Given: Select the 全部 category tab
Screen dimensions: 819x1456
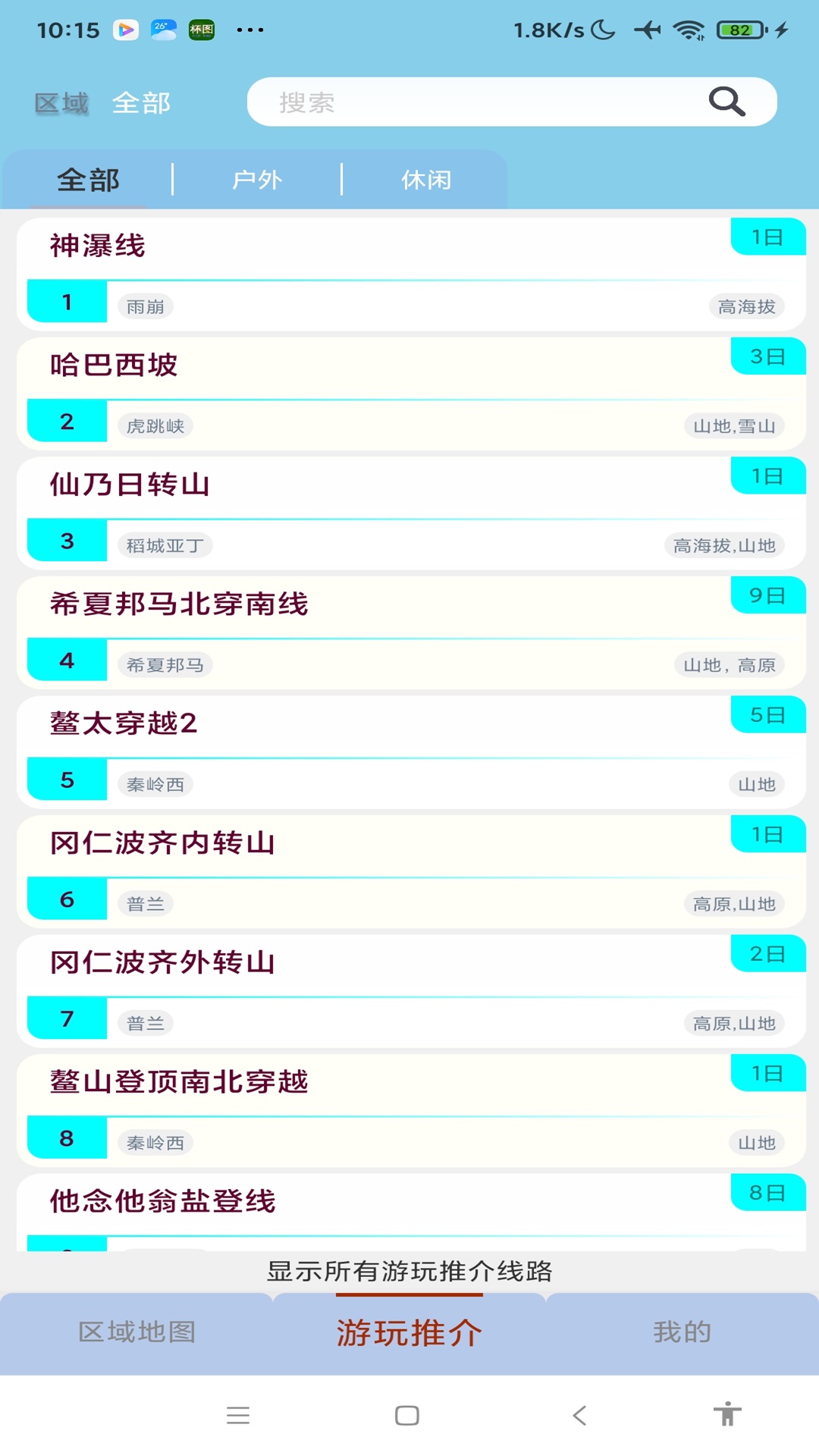Looking at the screenshot, I should (x=88, y=180).
